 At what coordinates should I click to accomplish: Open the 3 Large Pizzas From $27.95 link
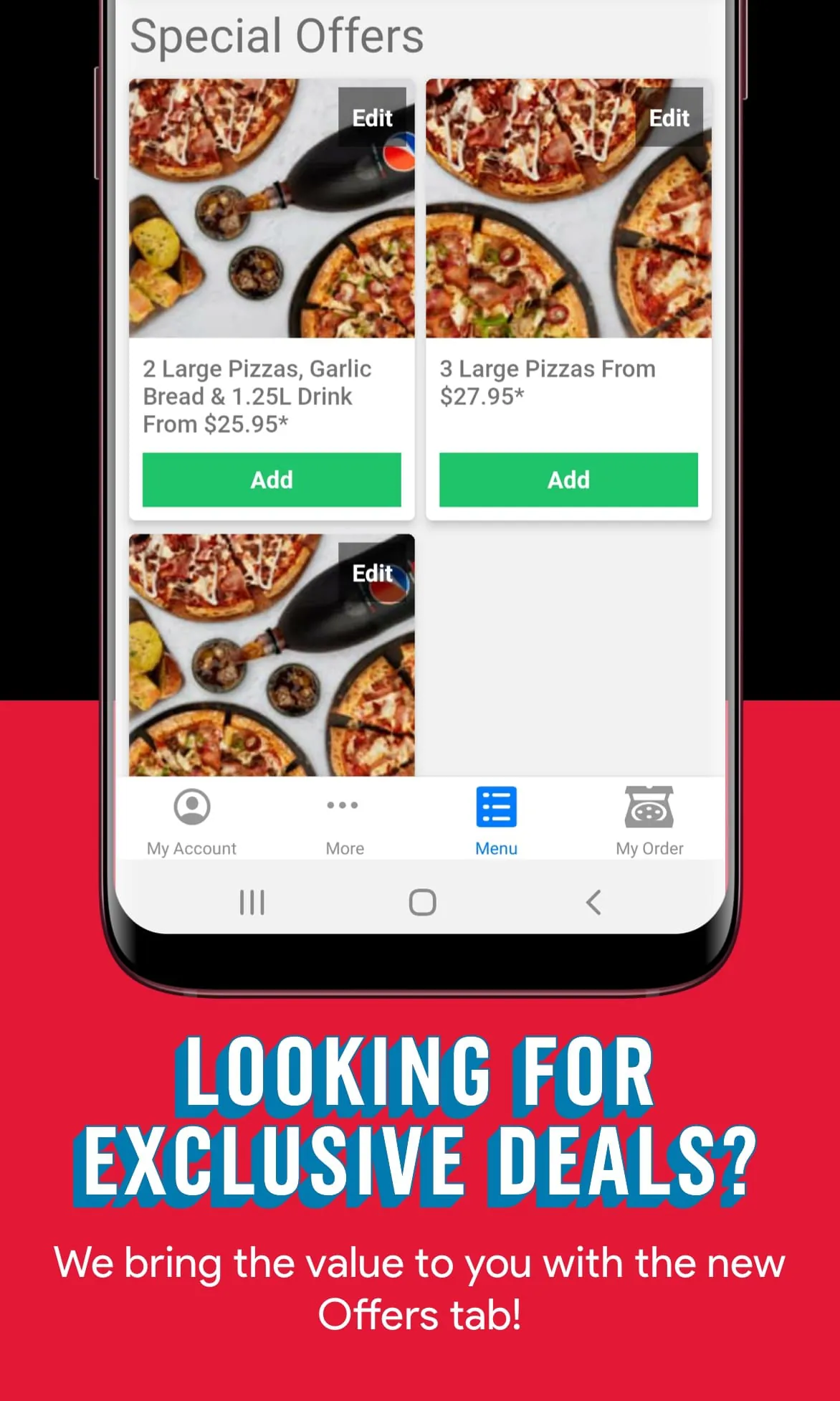click(548, 382)
